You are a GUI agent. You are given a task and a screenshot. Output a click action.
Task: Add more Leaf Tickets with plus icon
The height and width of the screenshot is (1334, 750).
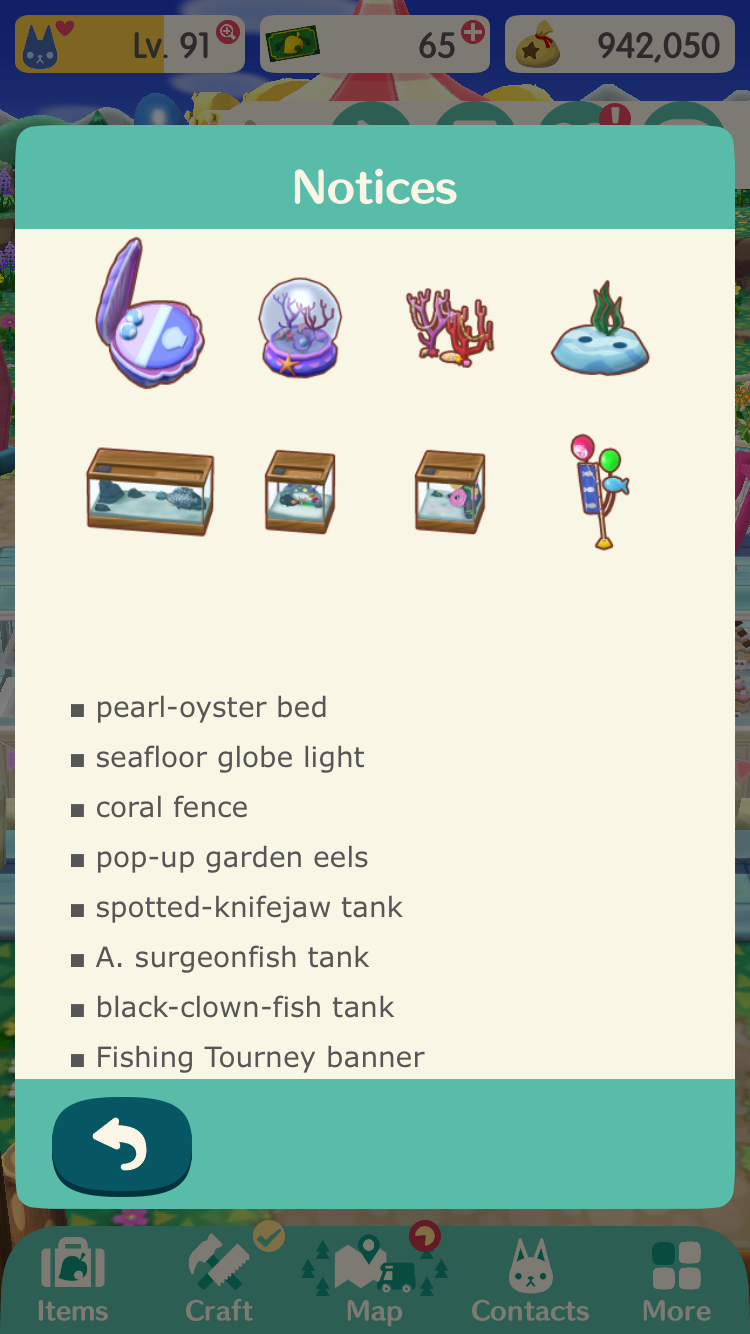click(472, 32)
